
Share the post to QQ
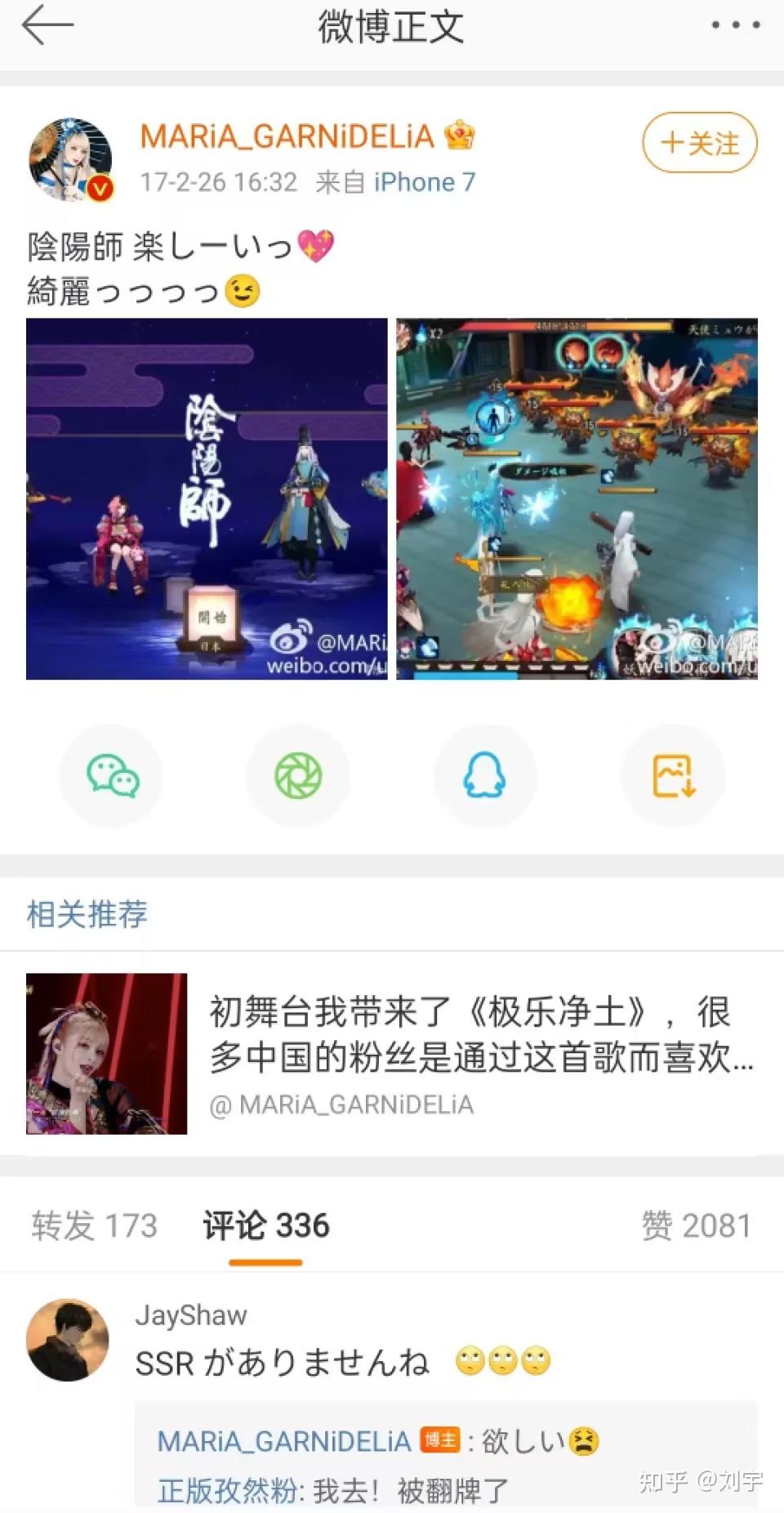click(484, 775)
